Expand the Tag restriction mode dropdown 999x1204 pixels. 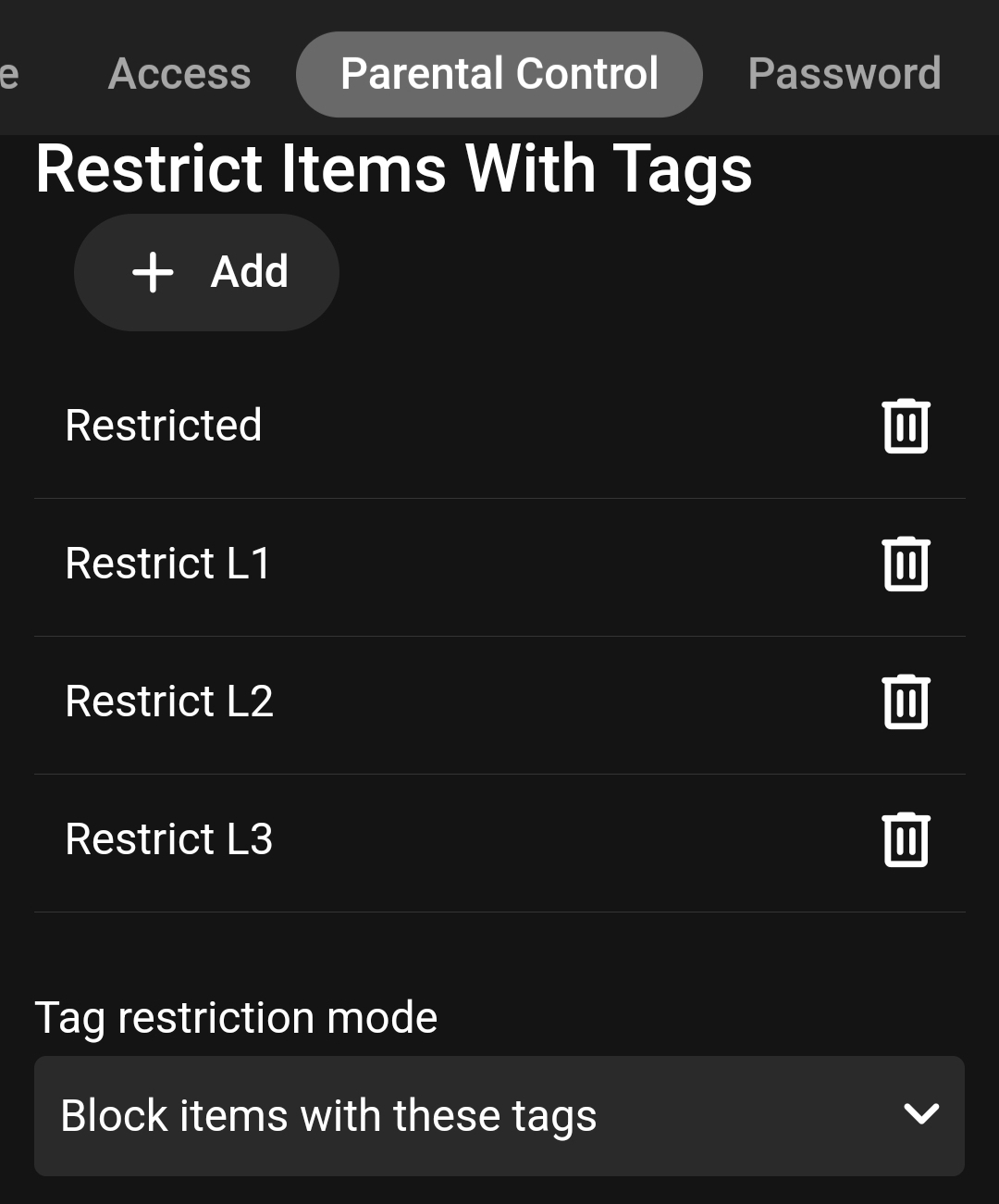[x=499, y=1115]
